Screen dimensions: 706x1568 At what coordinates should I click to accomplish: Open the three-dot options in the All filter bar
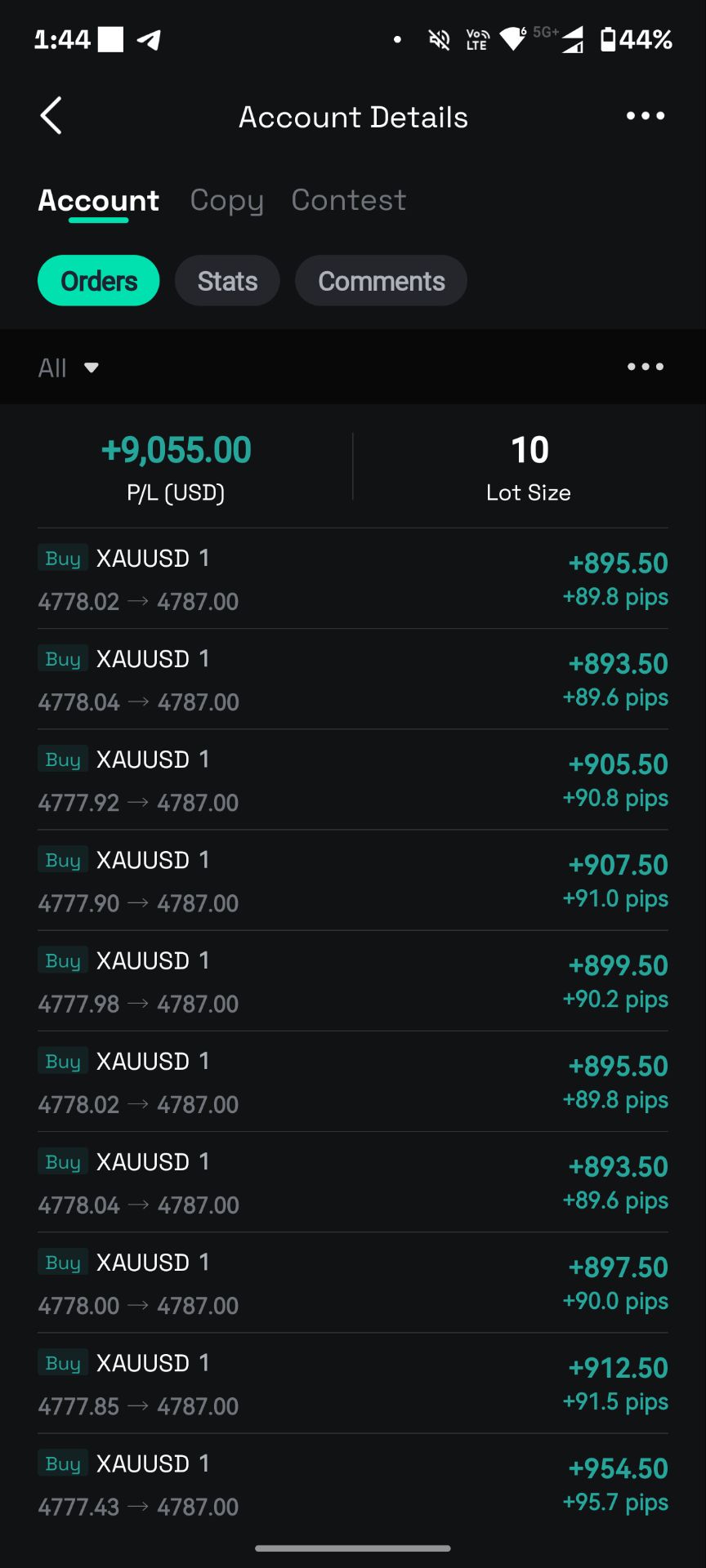point(645,367)
